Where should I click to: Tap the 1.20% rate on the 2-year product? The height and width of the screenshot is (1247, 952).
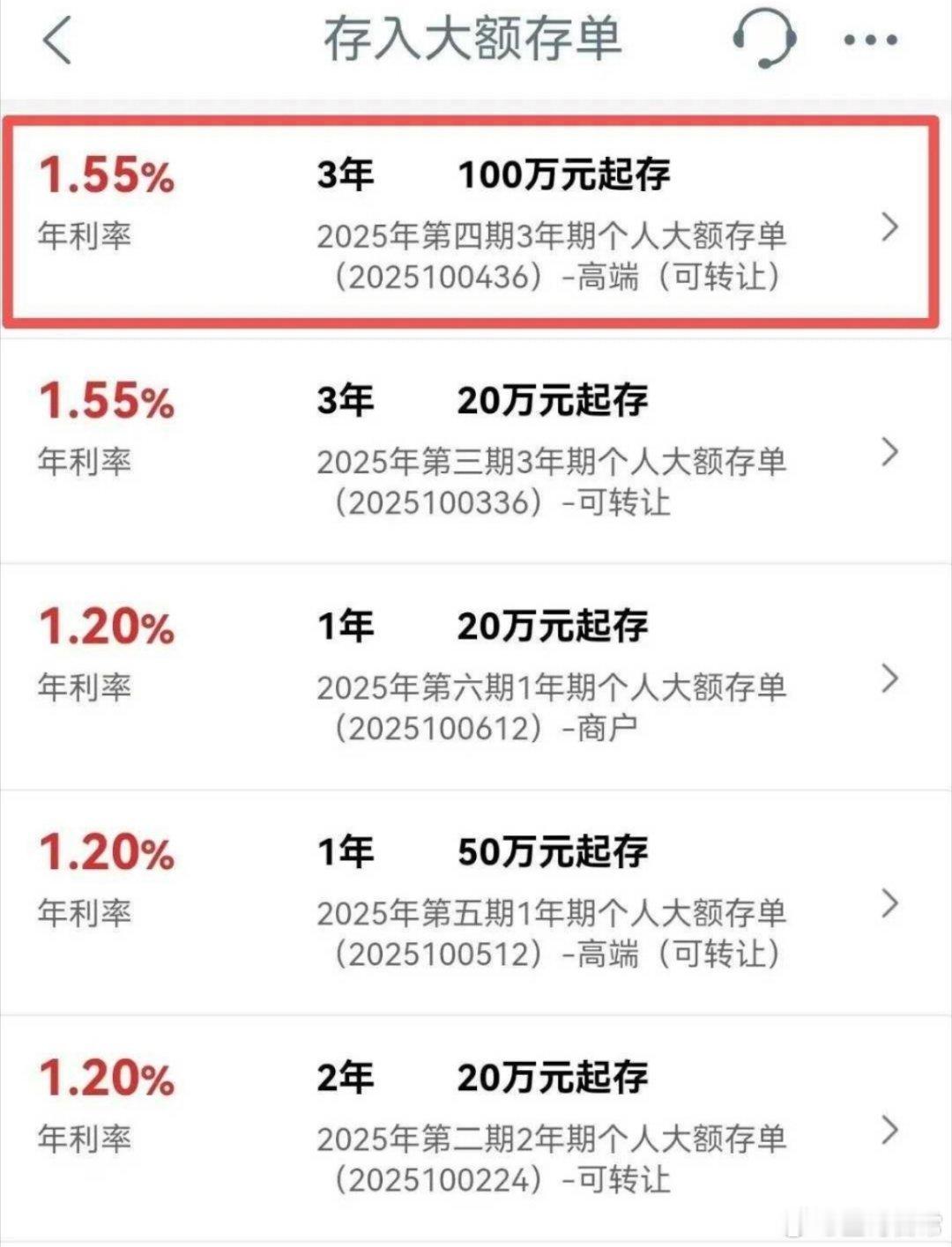[x=106, y=1077]
